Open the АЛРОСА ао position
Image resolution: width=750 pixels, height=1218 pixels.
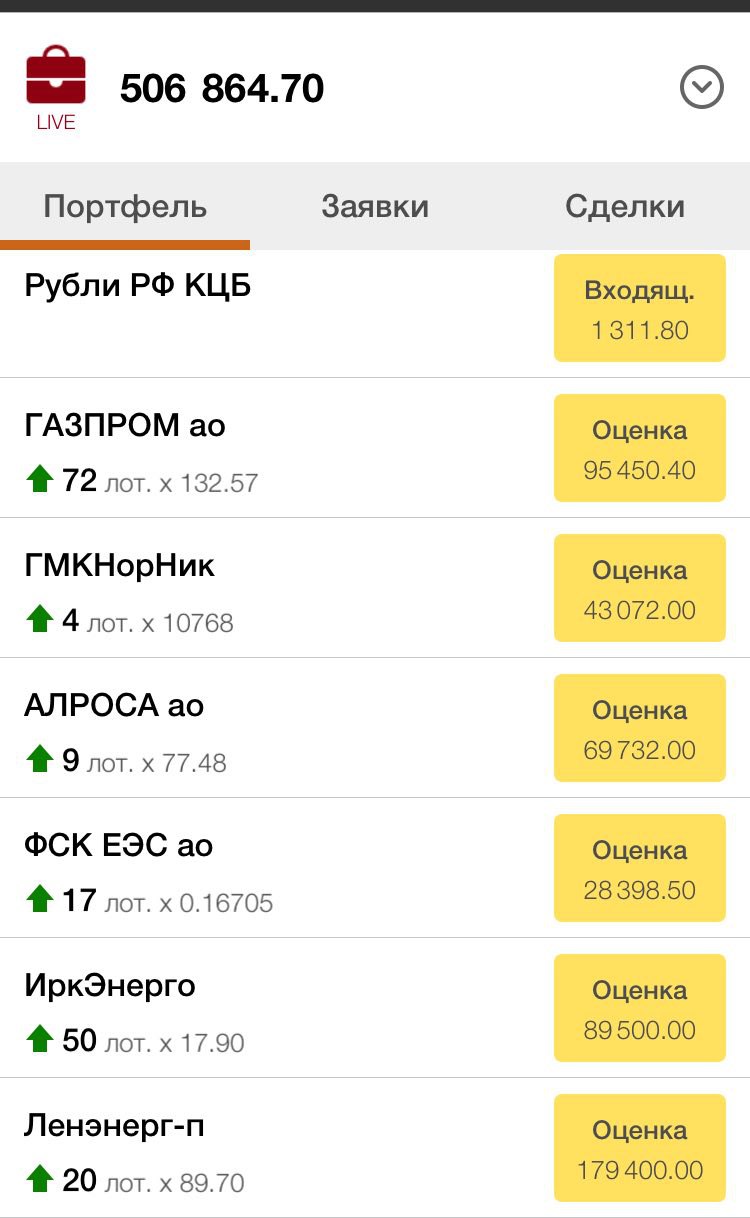click(375, 728)
